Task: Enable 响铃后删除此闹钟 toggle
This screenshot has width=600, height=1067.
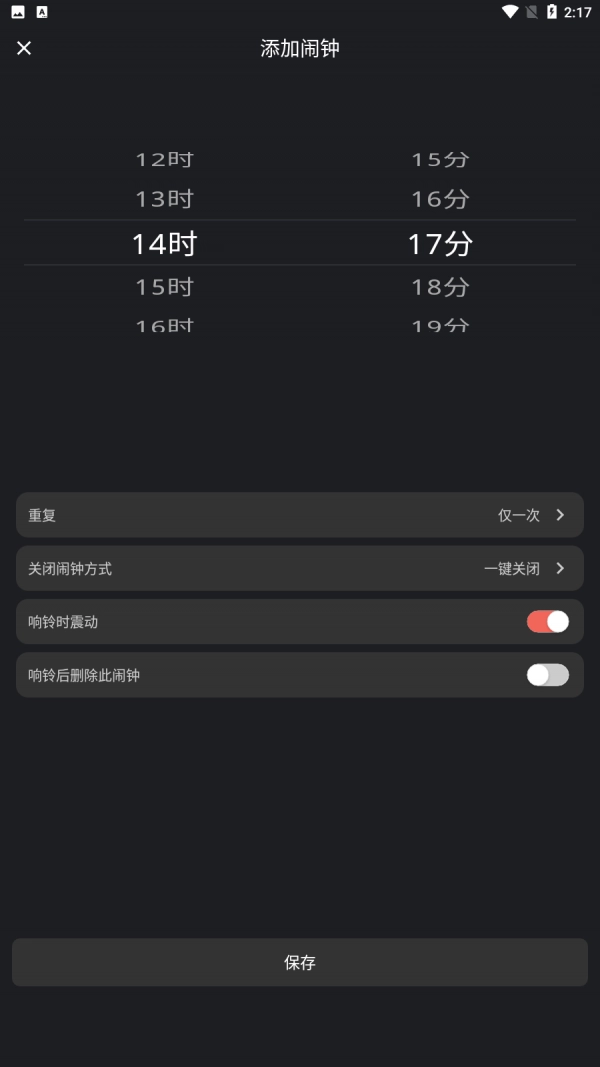Action: (547, 675)
